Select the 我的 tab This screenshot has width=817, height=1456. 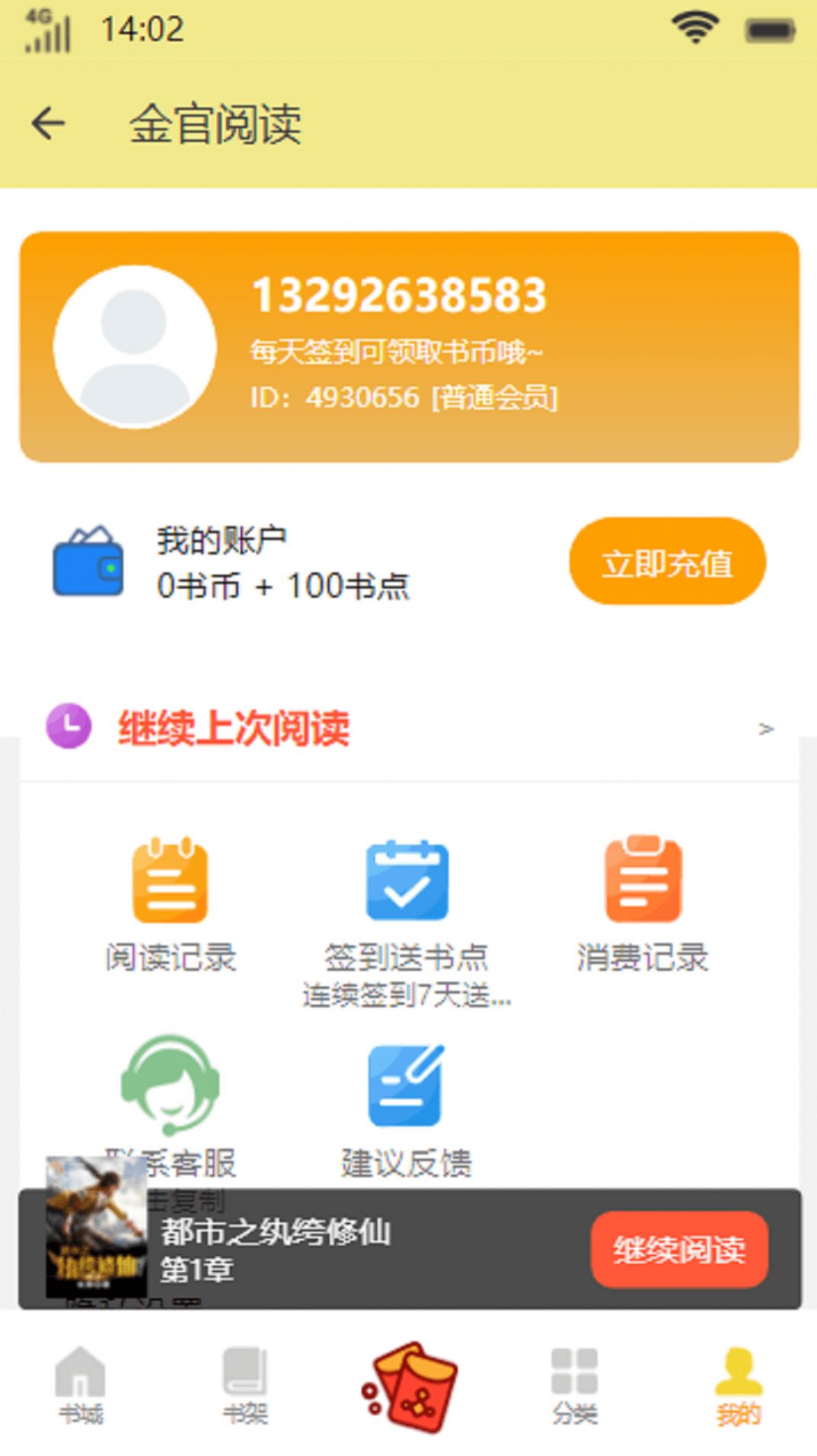(x=738, y=1385)
